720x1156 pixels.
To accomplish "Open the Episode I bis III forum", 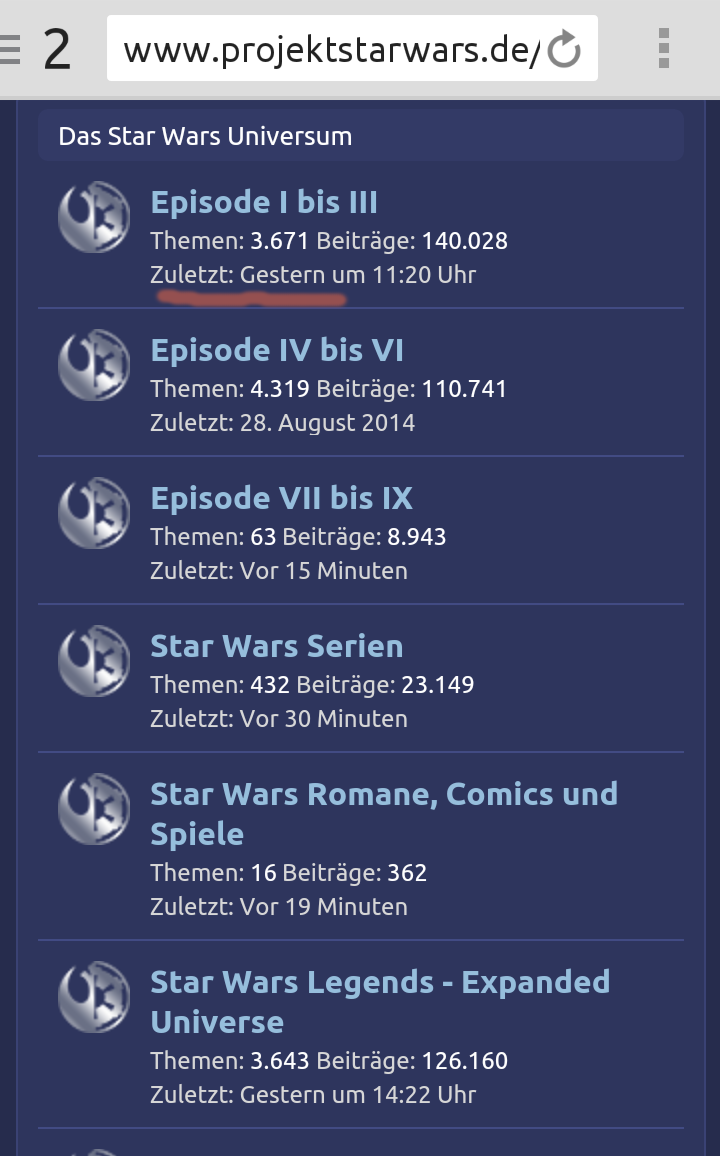I will pos(264,203).
